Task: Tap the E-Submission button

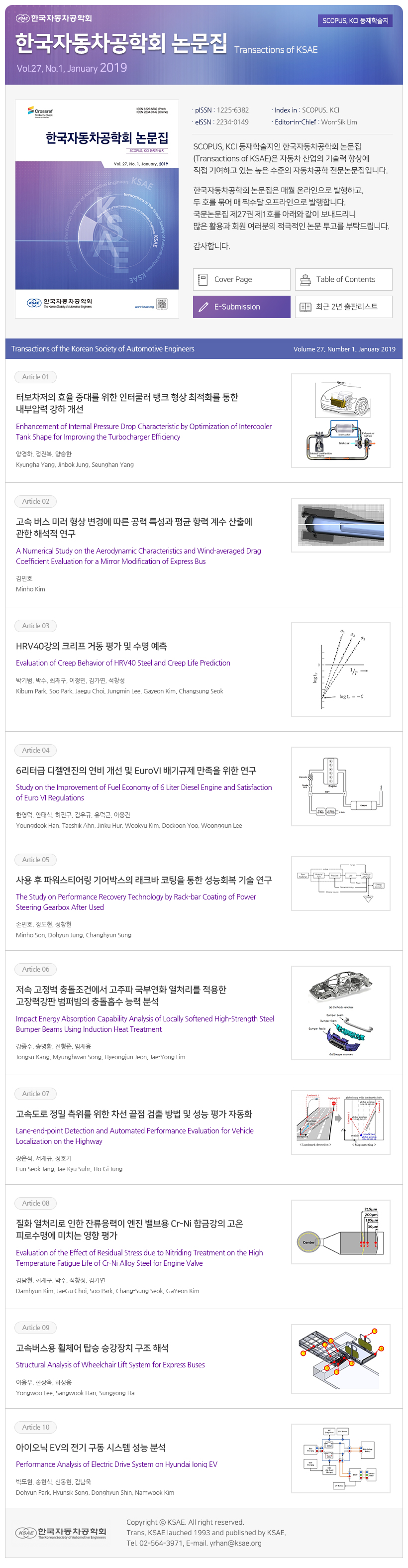Action: click(x=241, y=308)
